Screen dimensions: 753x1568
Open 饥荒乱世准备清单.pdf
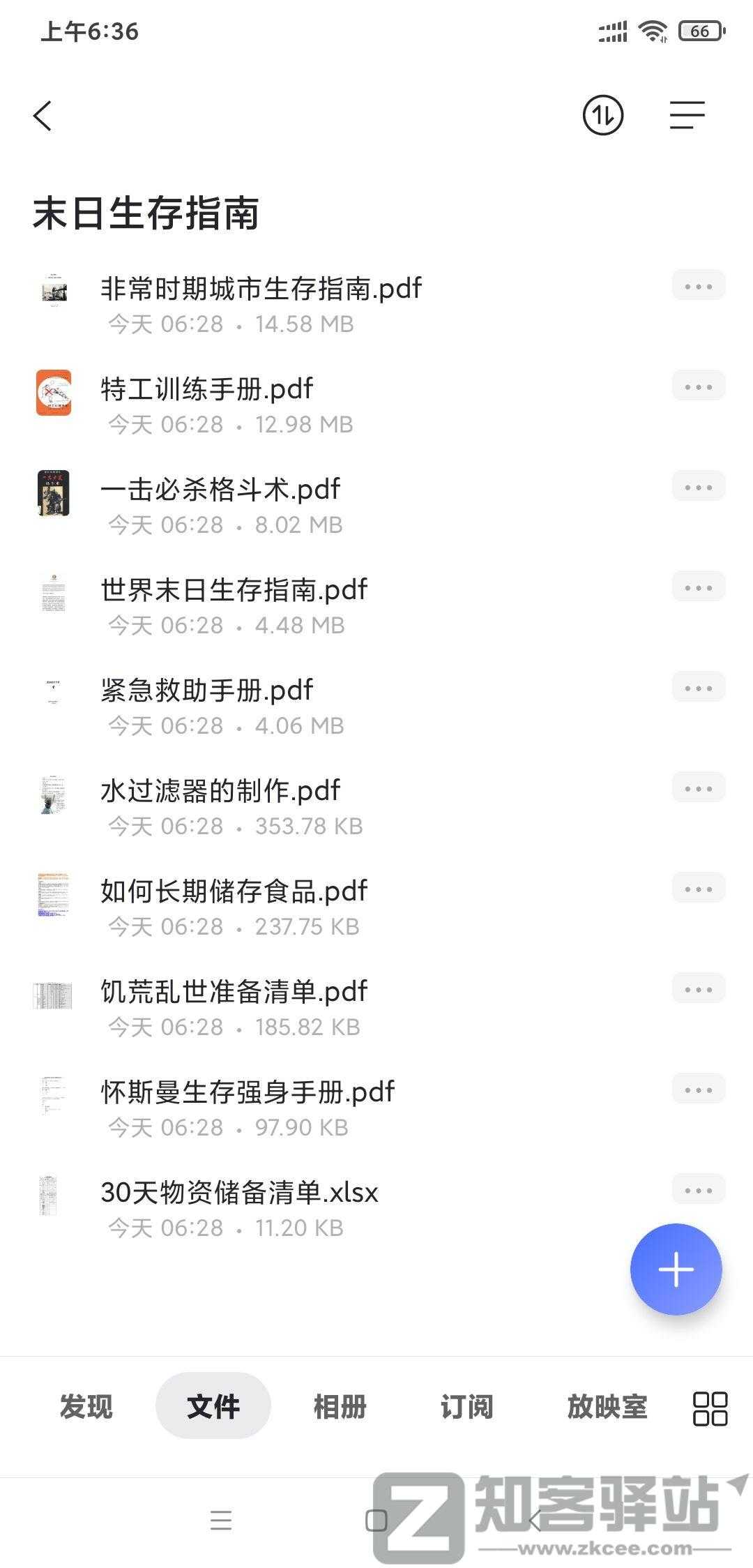click(234, 992)
